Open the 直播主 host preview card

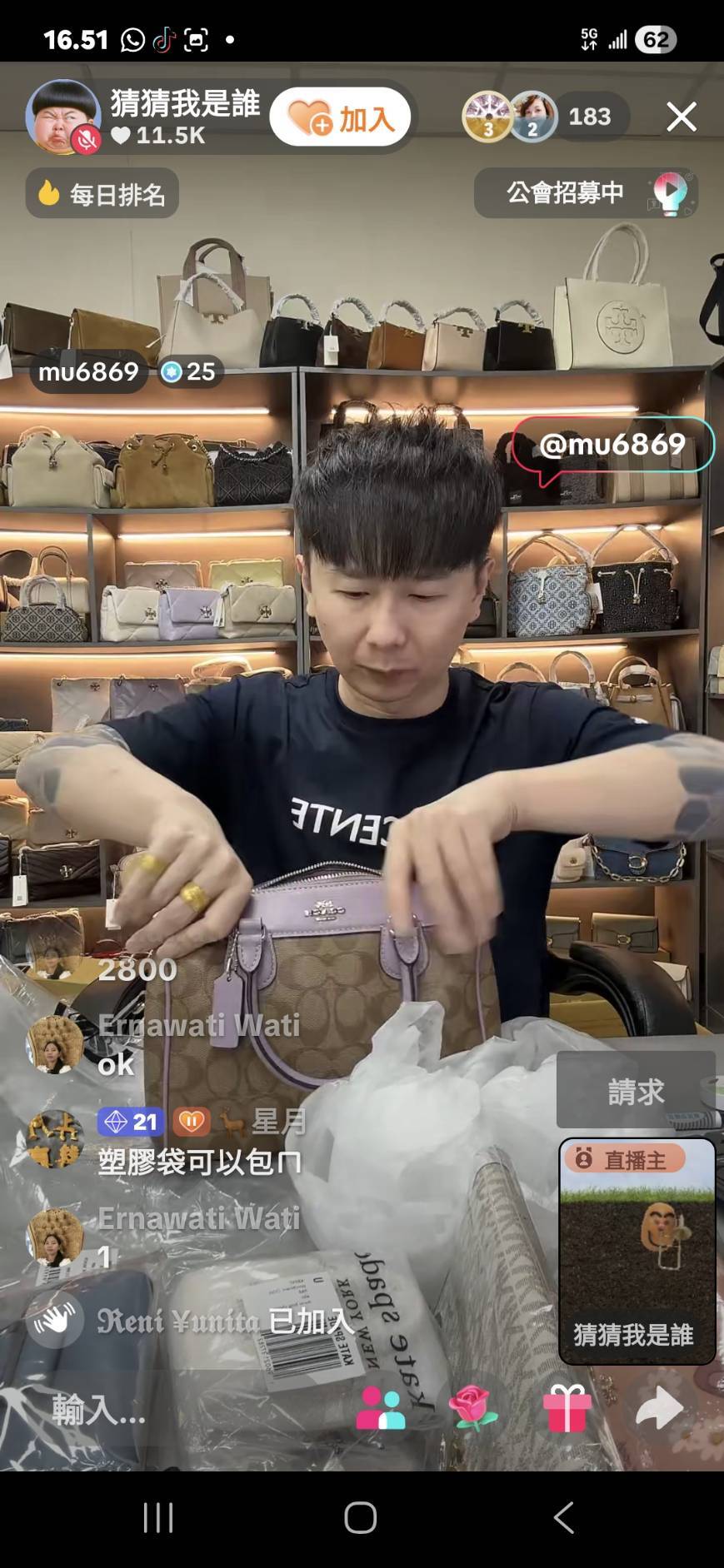point(637,1252)
